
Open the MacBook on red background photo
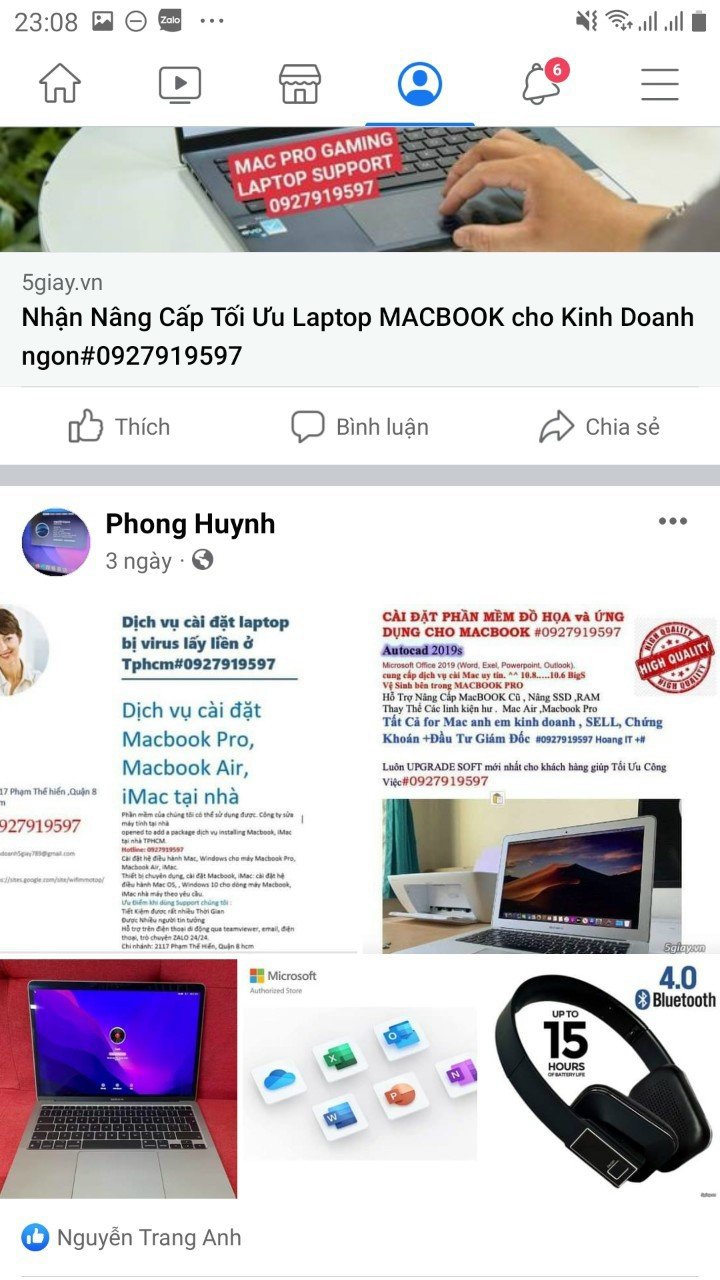(118, 1078)
